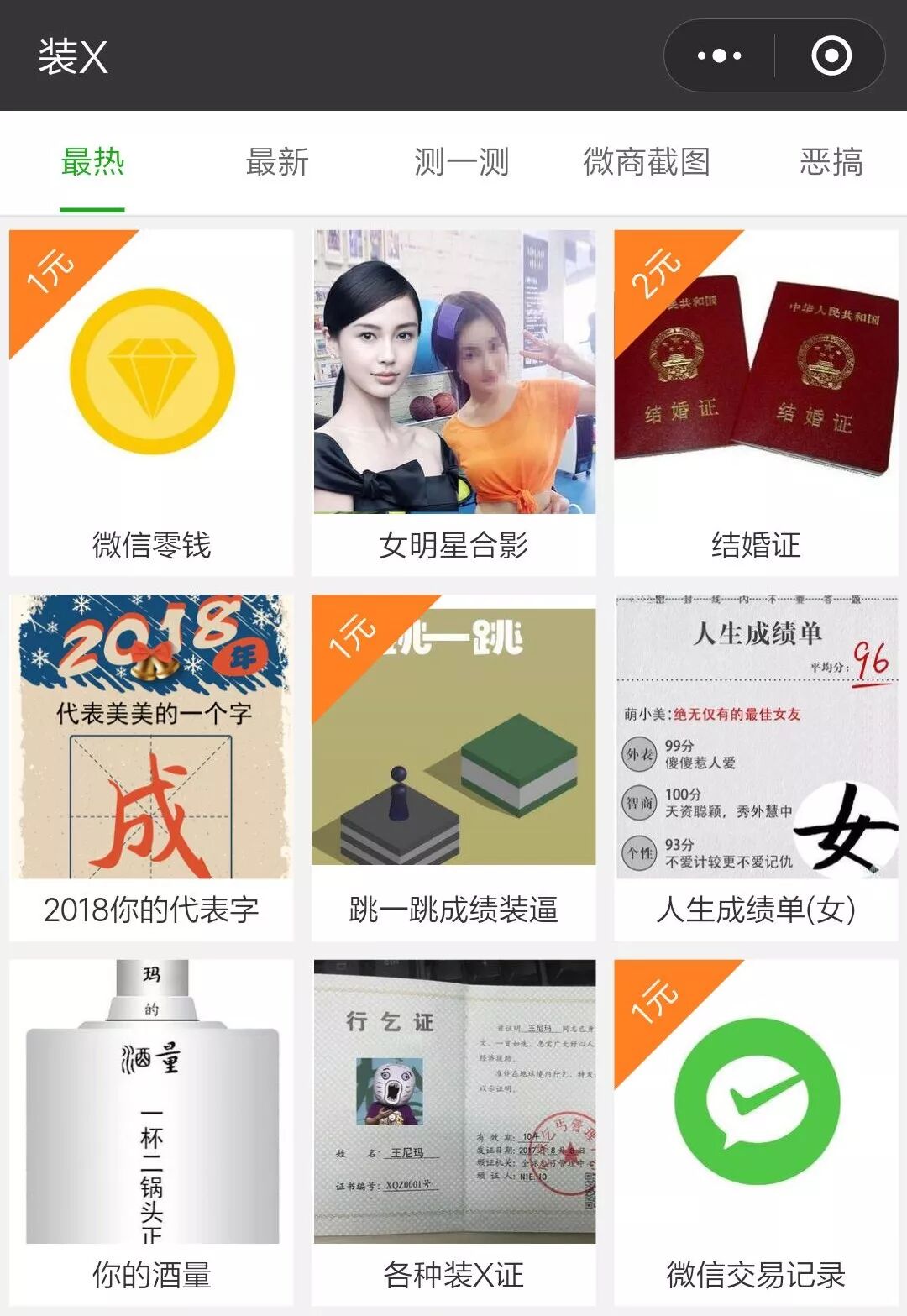The image size is (907, 1316).
Task: Tap the 最热 tab
Action: click(x=92, y=162)
